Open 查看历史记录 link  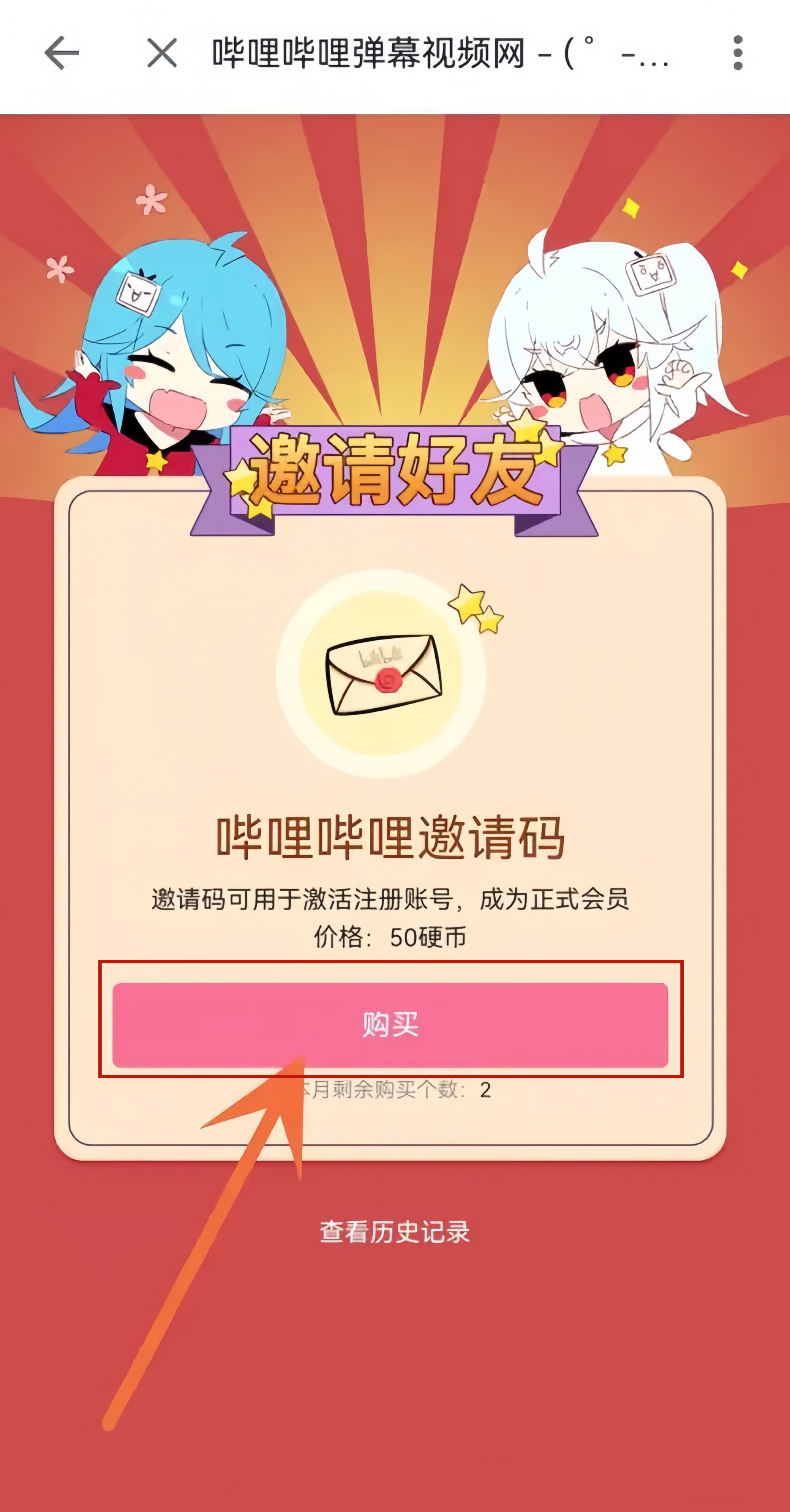(x=395, y=1232)
